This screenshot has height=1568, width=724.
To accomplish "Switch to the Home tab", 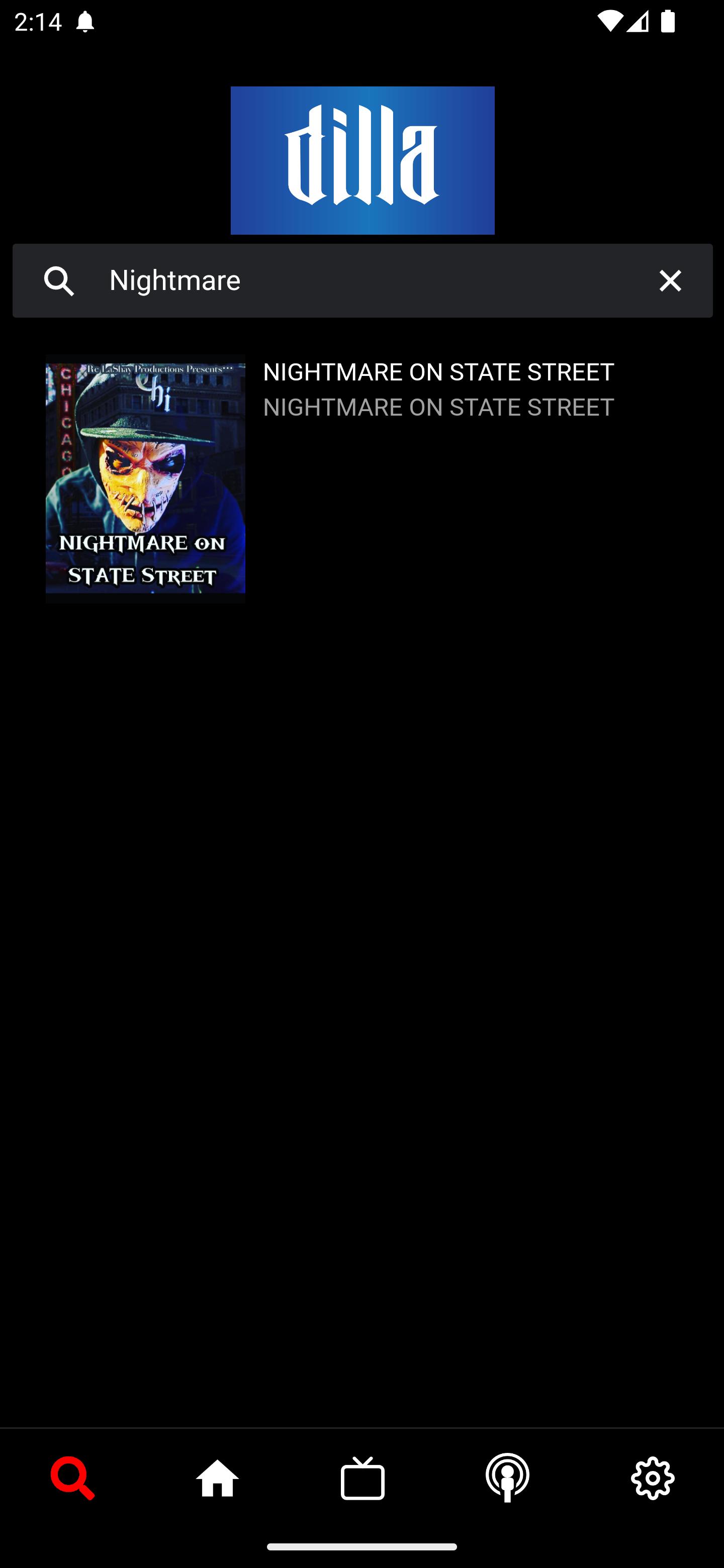I will pos(217,1479).
